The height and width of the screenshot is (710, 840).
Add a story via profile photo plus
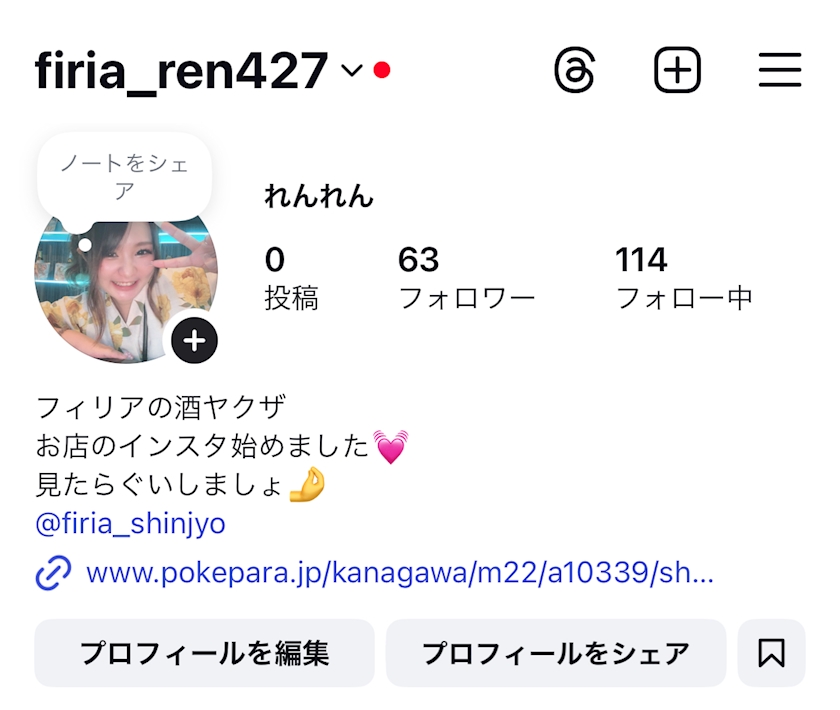(194, 340)
